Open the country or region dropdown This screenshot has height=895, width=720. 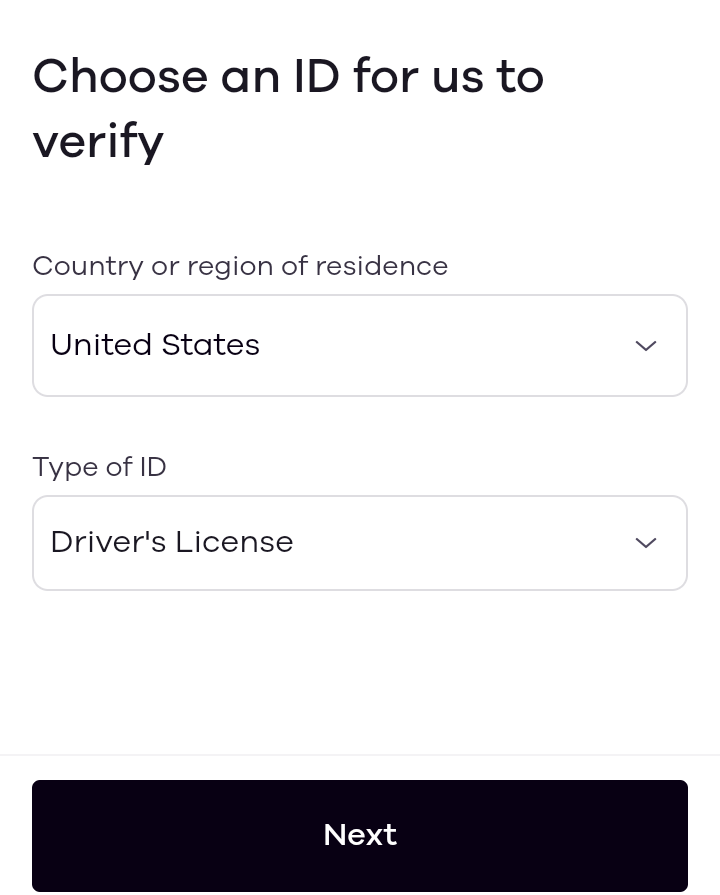360,345
